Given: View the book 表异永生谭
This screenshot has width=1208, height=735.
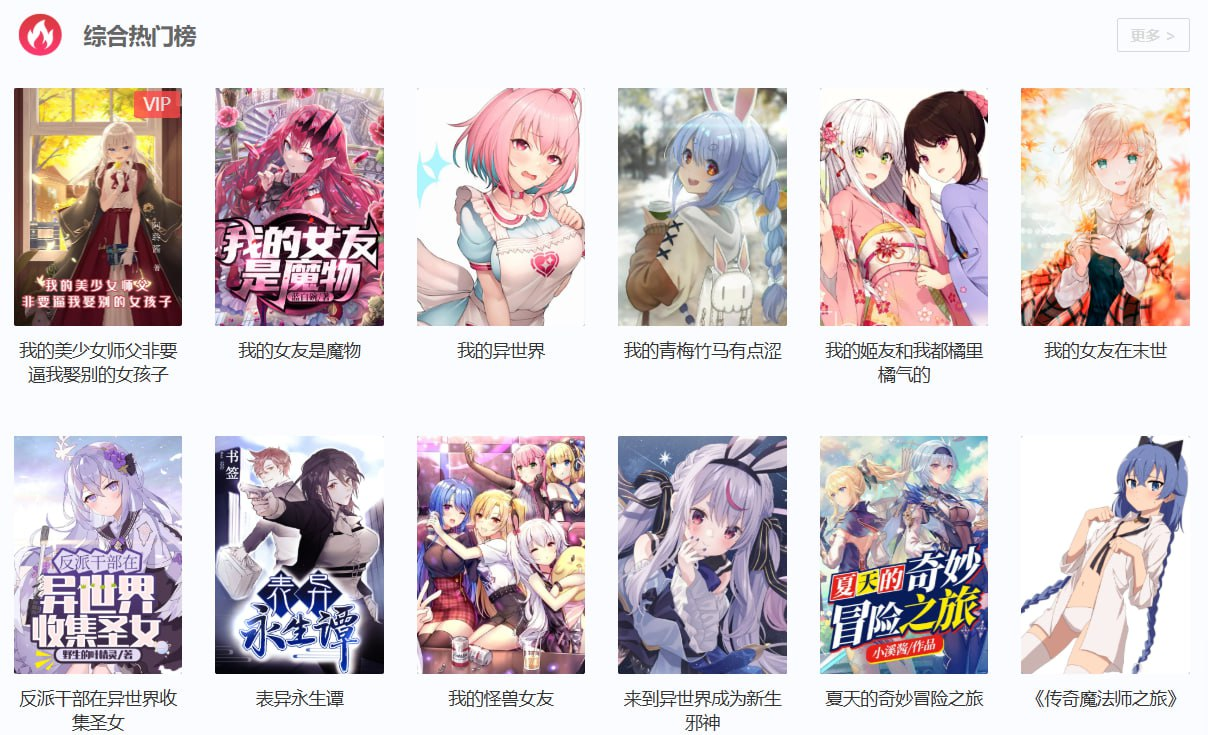Looking at the screenshot, I should (299, 555).
